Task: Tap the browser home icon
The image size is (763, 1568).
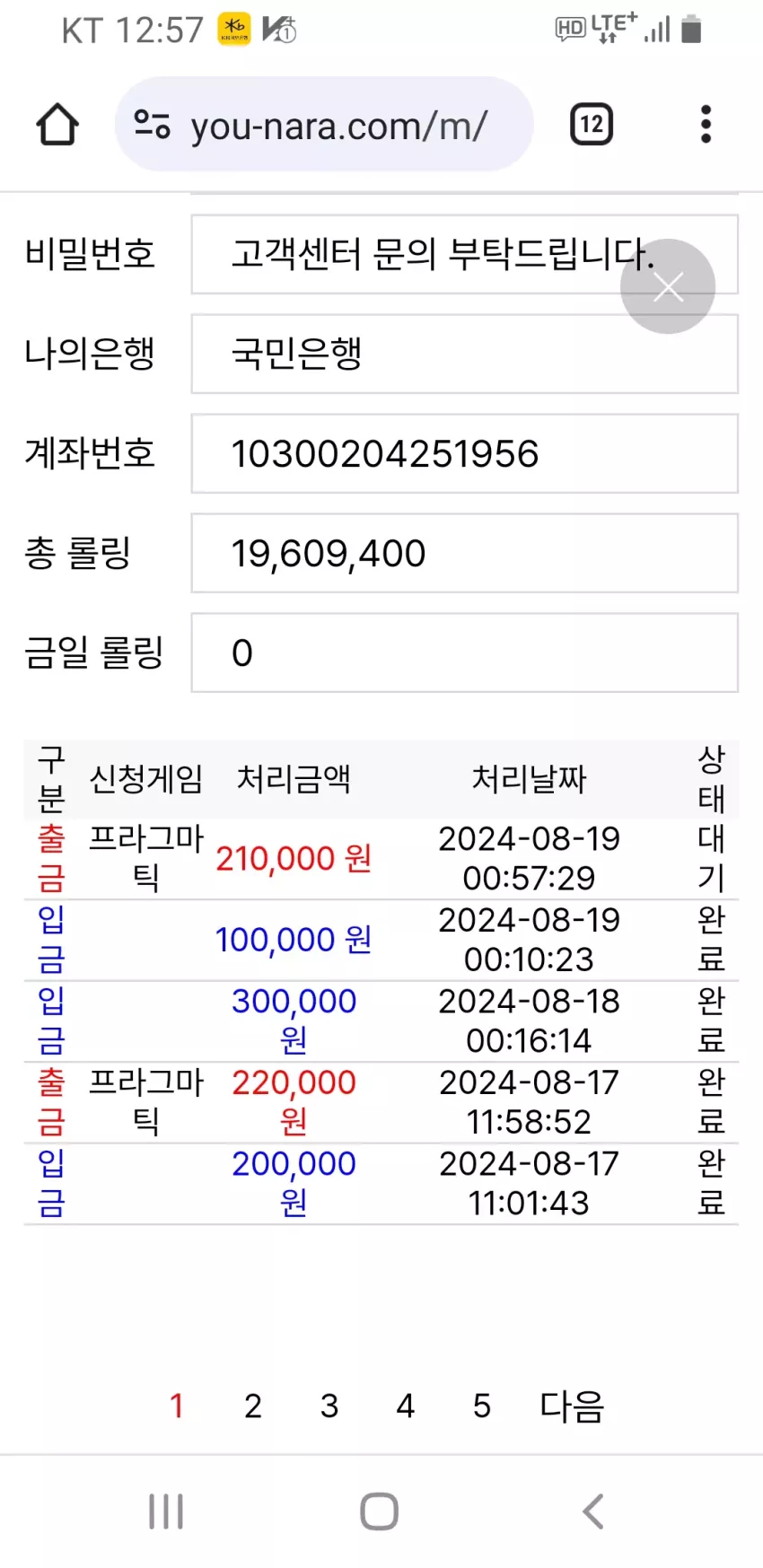Action: (57, 124)
